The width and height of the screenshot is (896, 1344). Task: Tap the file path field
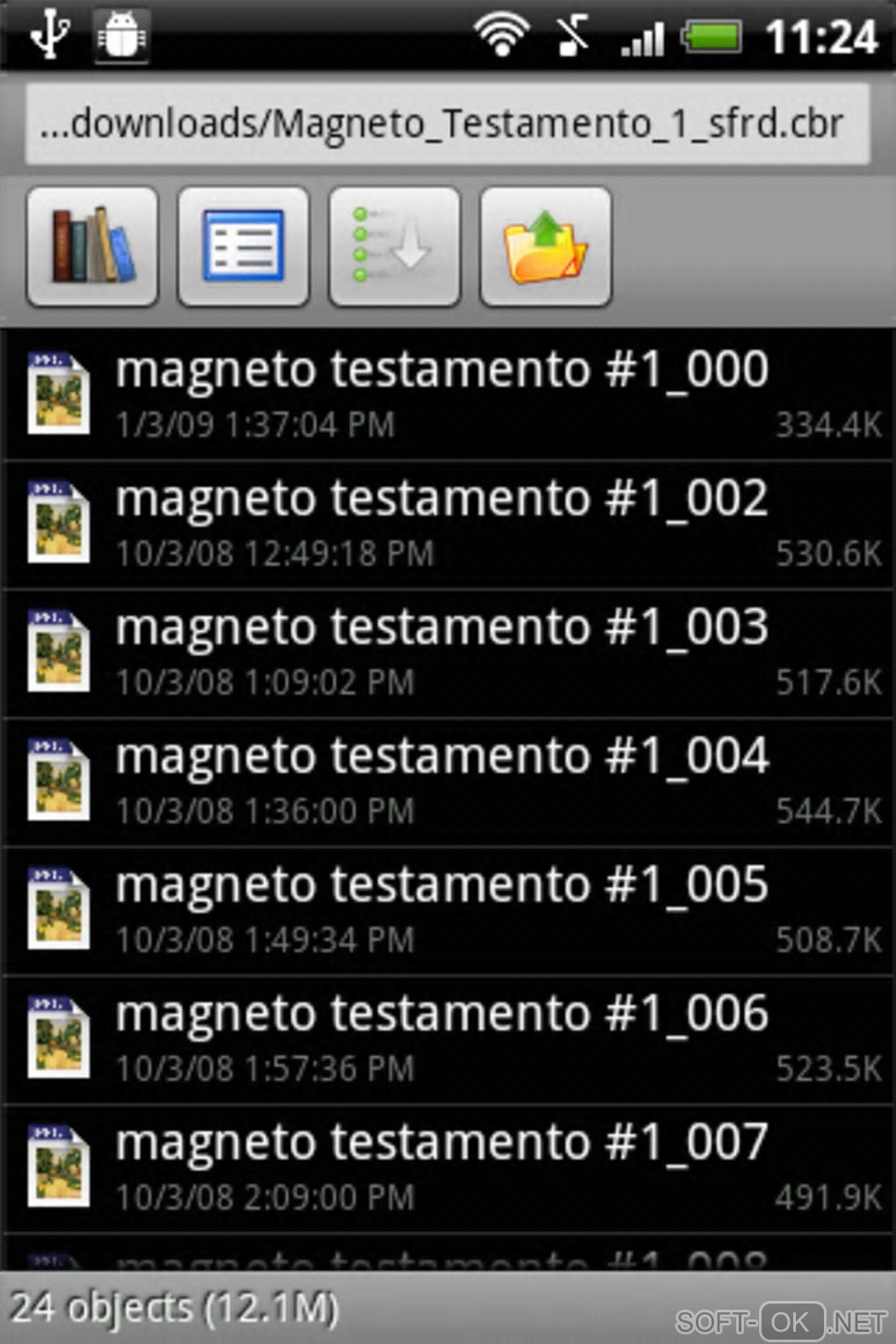447,124
